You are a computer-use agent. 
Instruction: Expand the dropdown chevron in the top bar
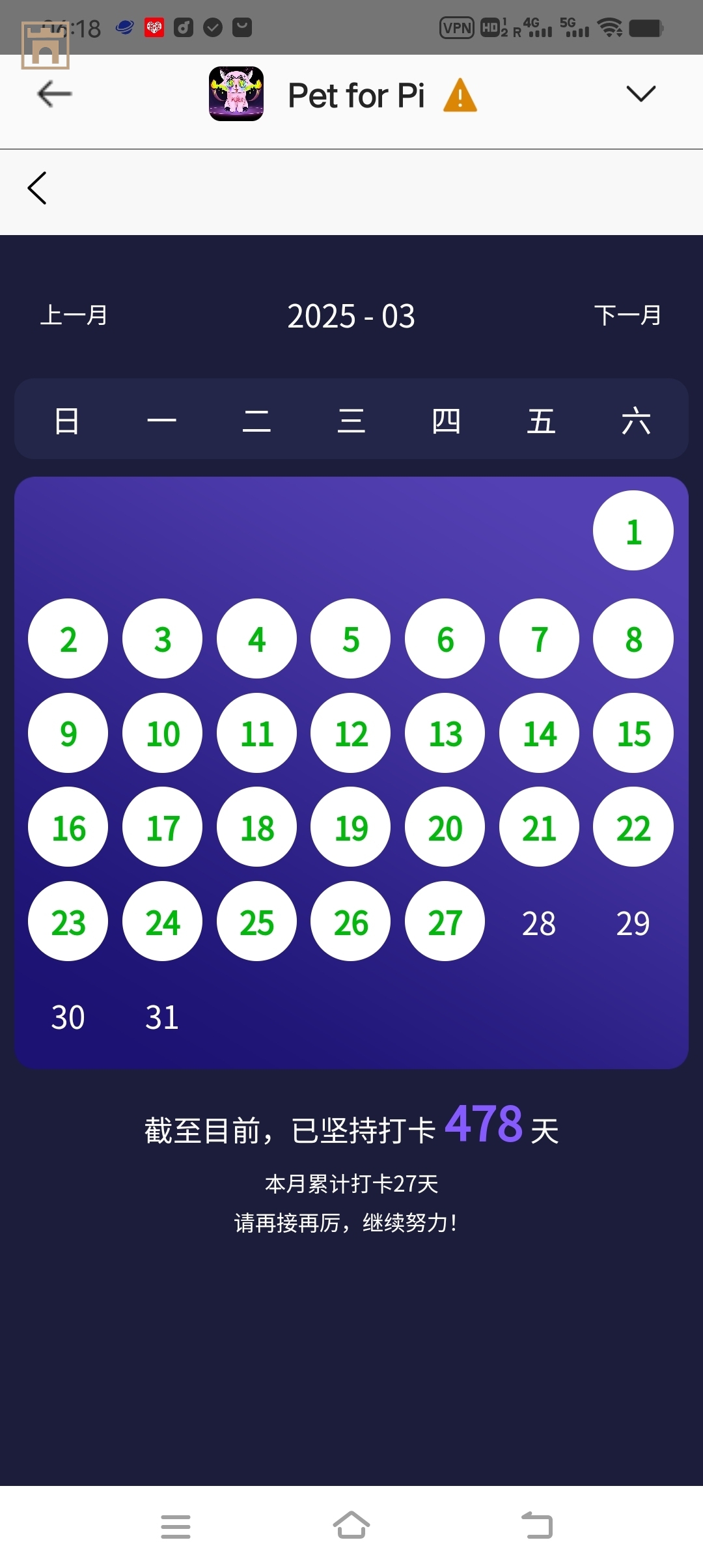[x=641, y=94]
